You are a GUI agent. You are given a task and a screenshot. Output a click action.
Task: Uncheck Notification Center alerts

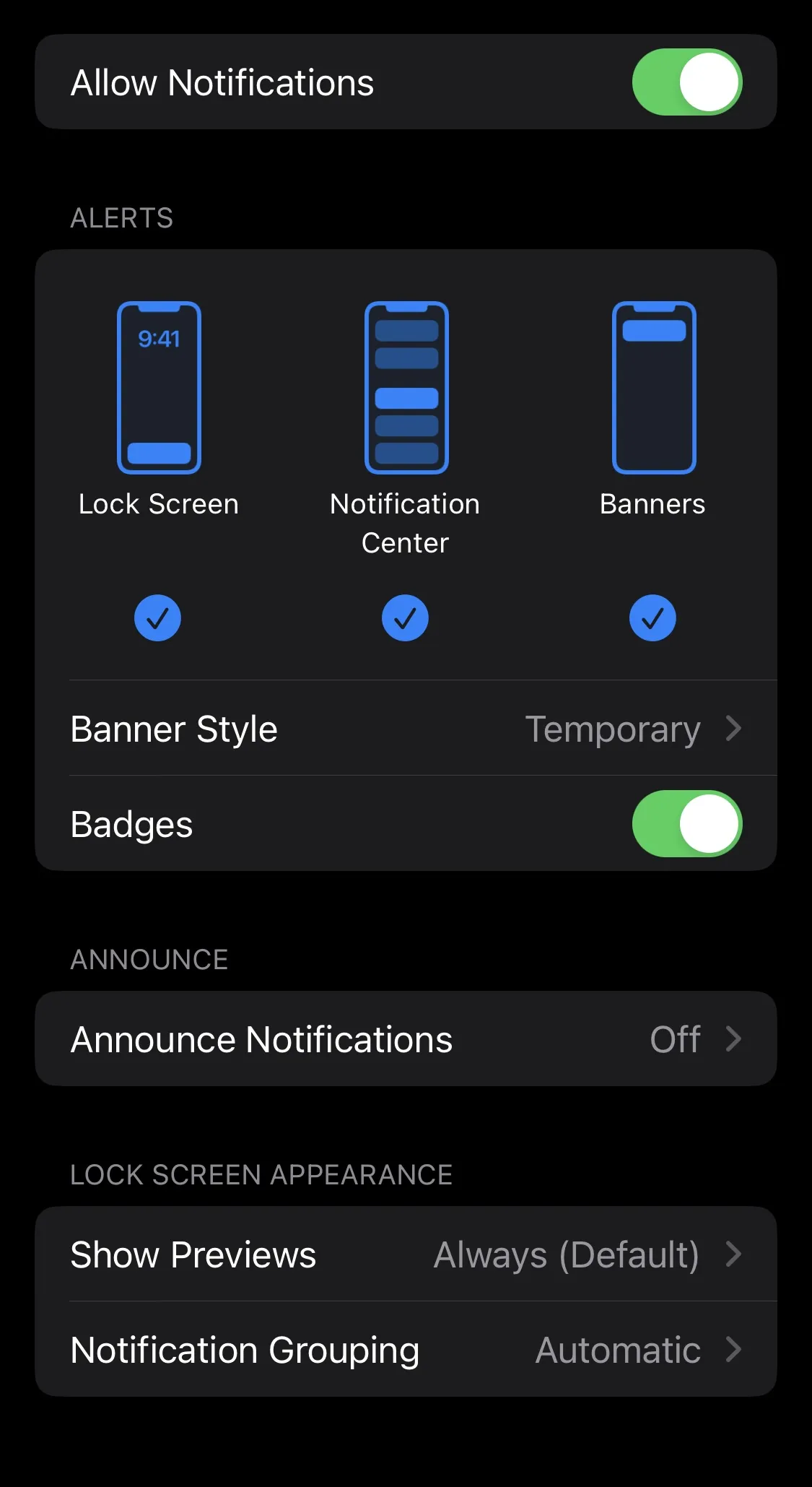405,618
